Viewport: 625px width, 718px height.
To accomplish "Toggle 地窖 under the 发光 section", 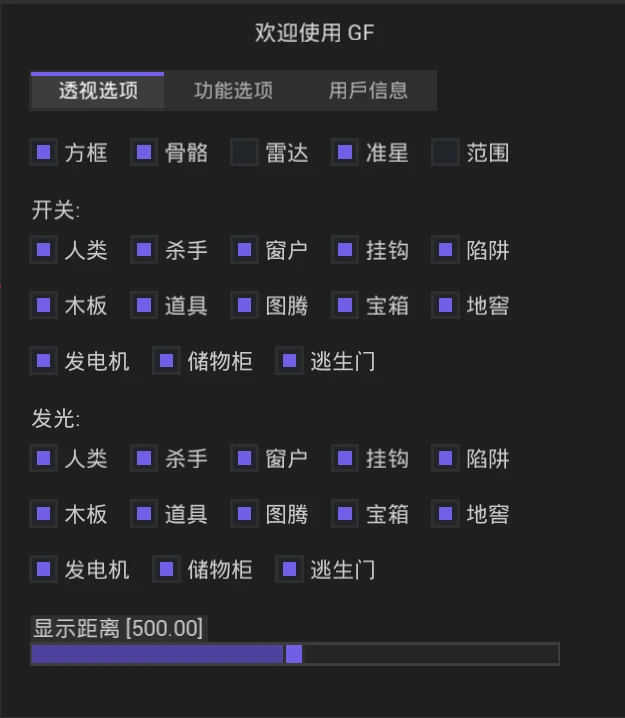I will (x=446, y=514).
